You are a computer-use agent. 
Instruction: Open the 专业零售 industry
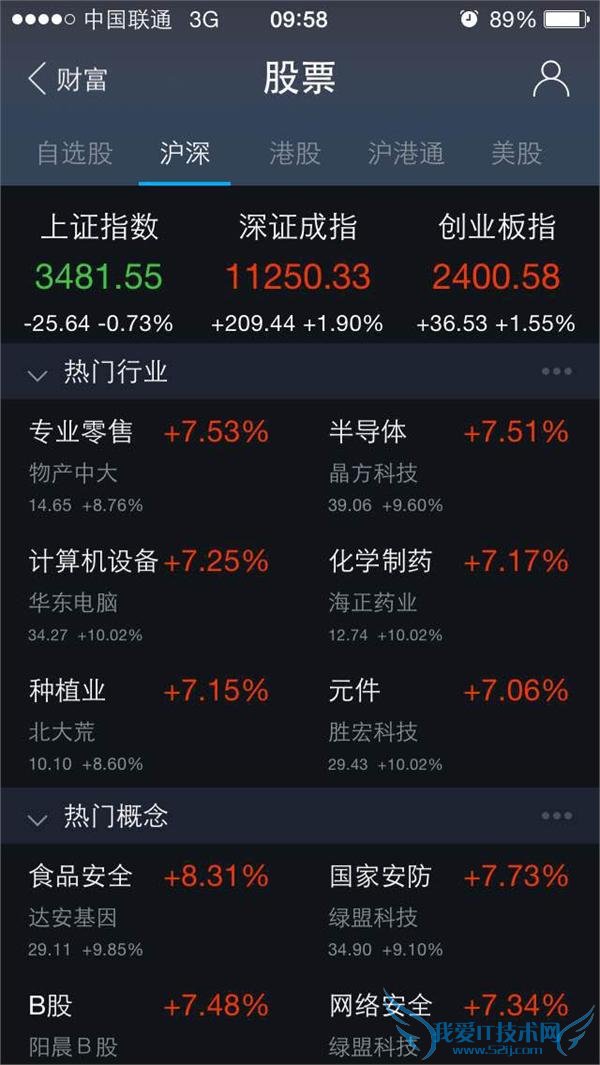[150, 465]
